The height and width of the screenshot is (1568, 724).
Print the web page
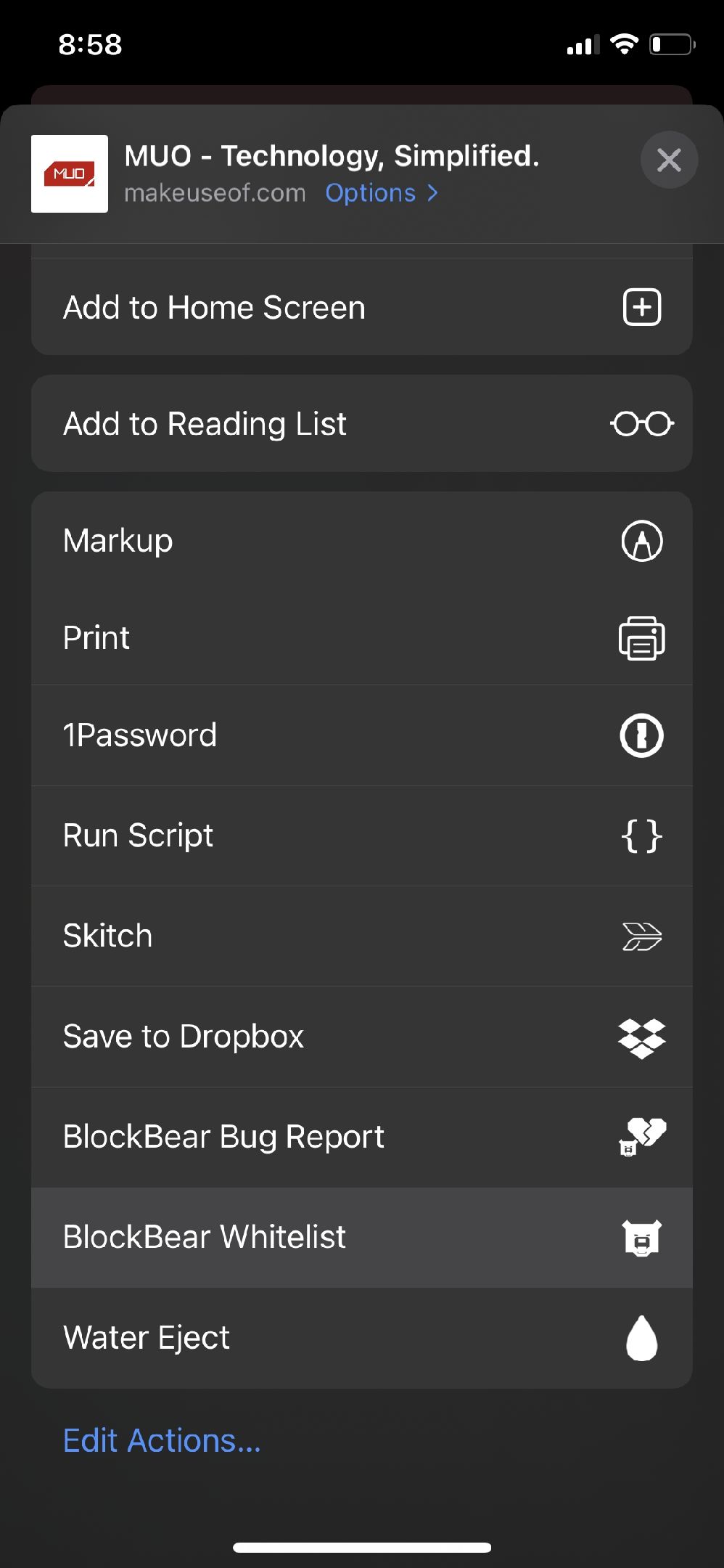point(361,637)
